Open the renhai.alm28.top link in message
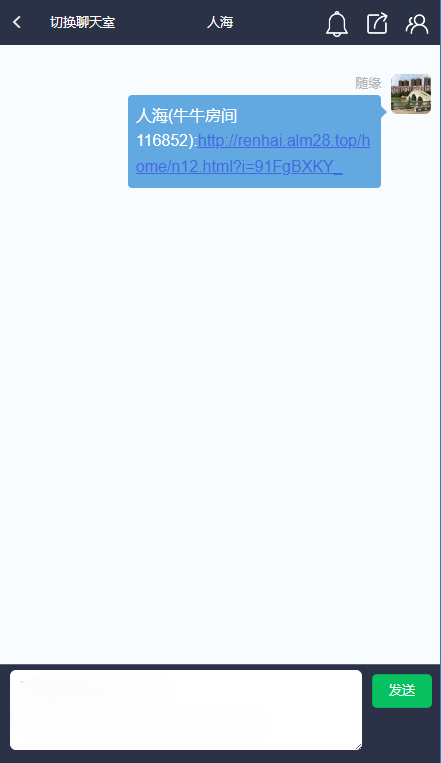The height and width of the screenshot is (763, 441). (253, 154)
